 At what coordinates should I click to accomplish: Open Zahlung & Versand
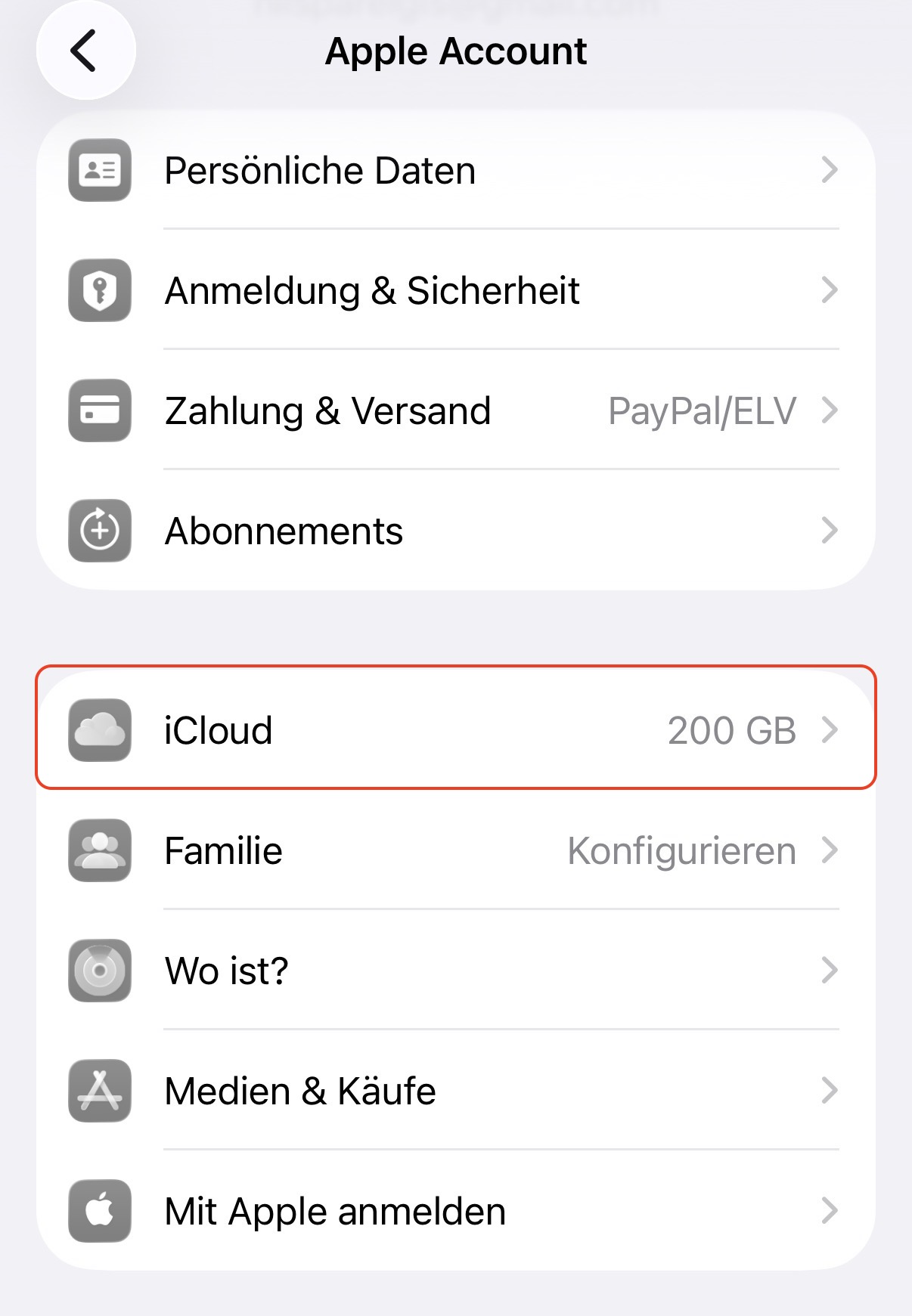click(x=455, y=410)
